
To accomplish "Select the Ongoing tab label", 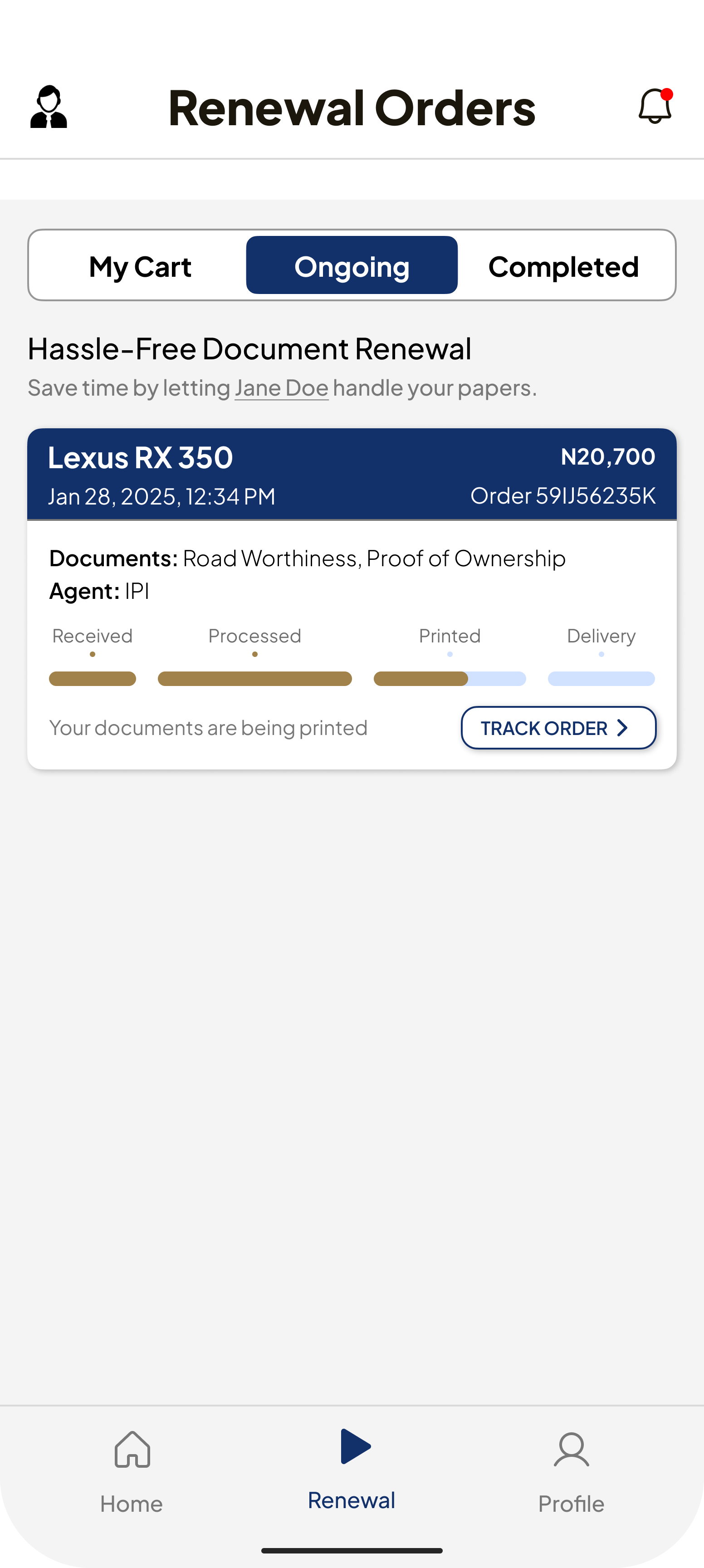I will click(352, 265).
